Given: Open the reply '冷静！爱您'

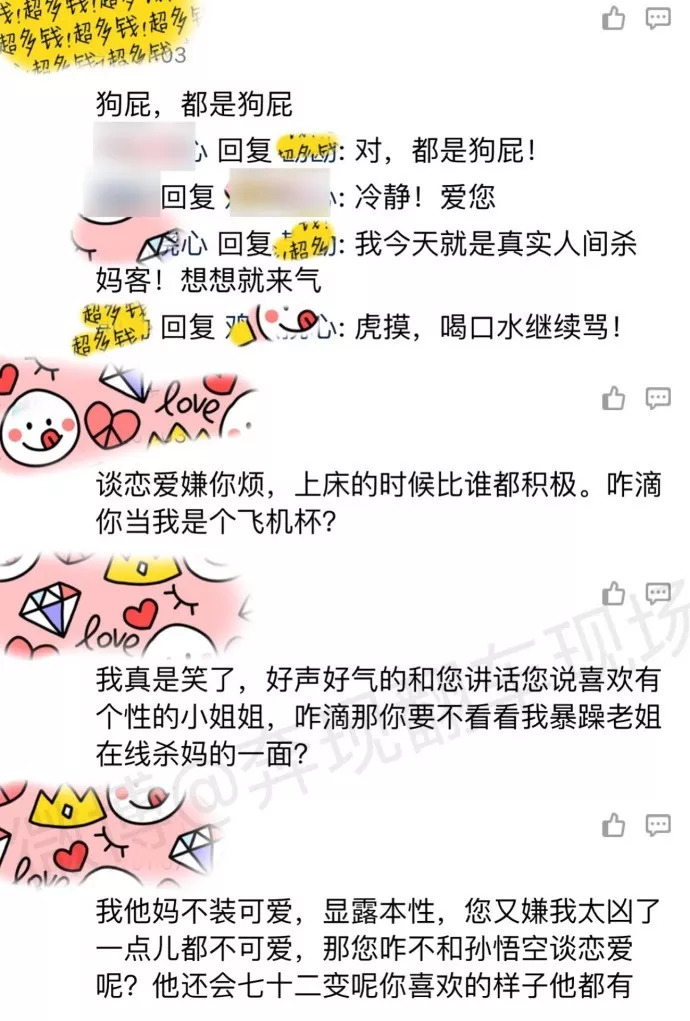Looking at the screenshot, I should [x=440, y=198].
